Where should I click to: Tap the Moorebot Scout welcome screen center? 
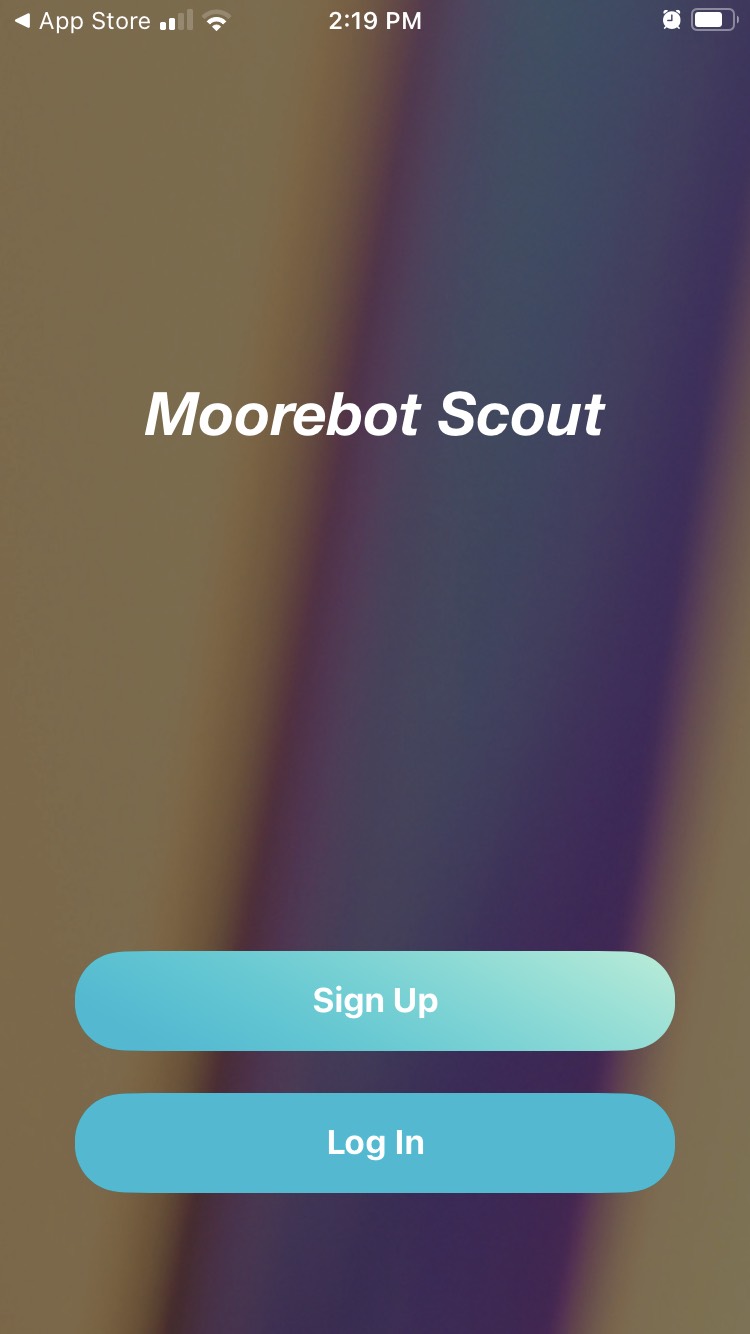point(375,667)
